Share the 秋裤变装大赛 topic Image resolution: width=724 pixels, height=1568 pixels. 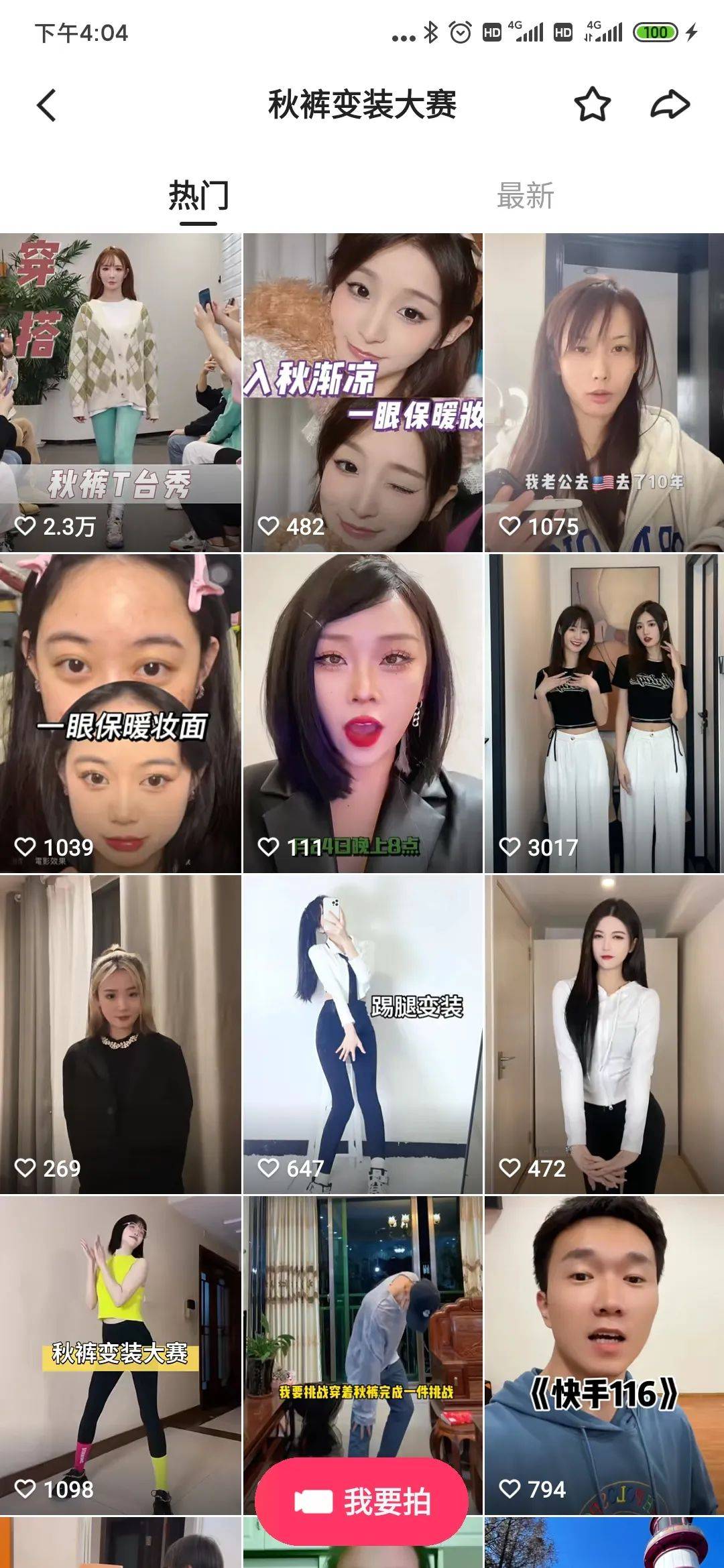click(x=670, y=105)
